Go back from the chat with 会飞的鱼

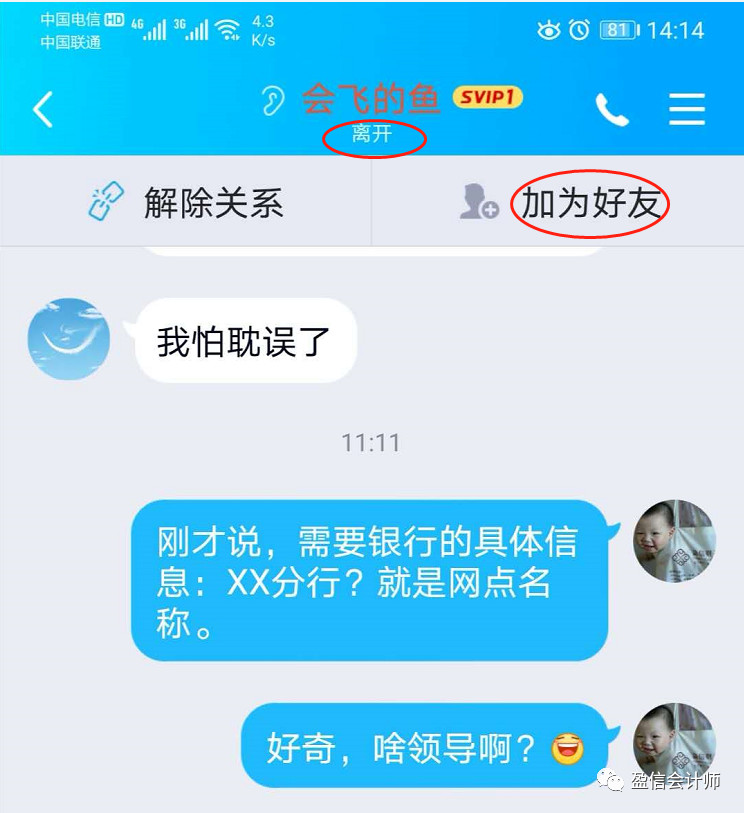[x=43, y=109]
